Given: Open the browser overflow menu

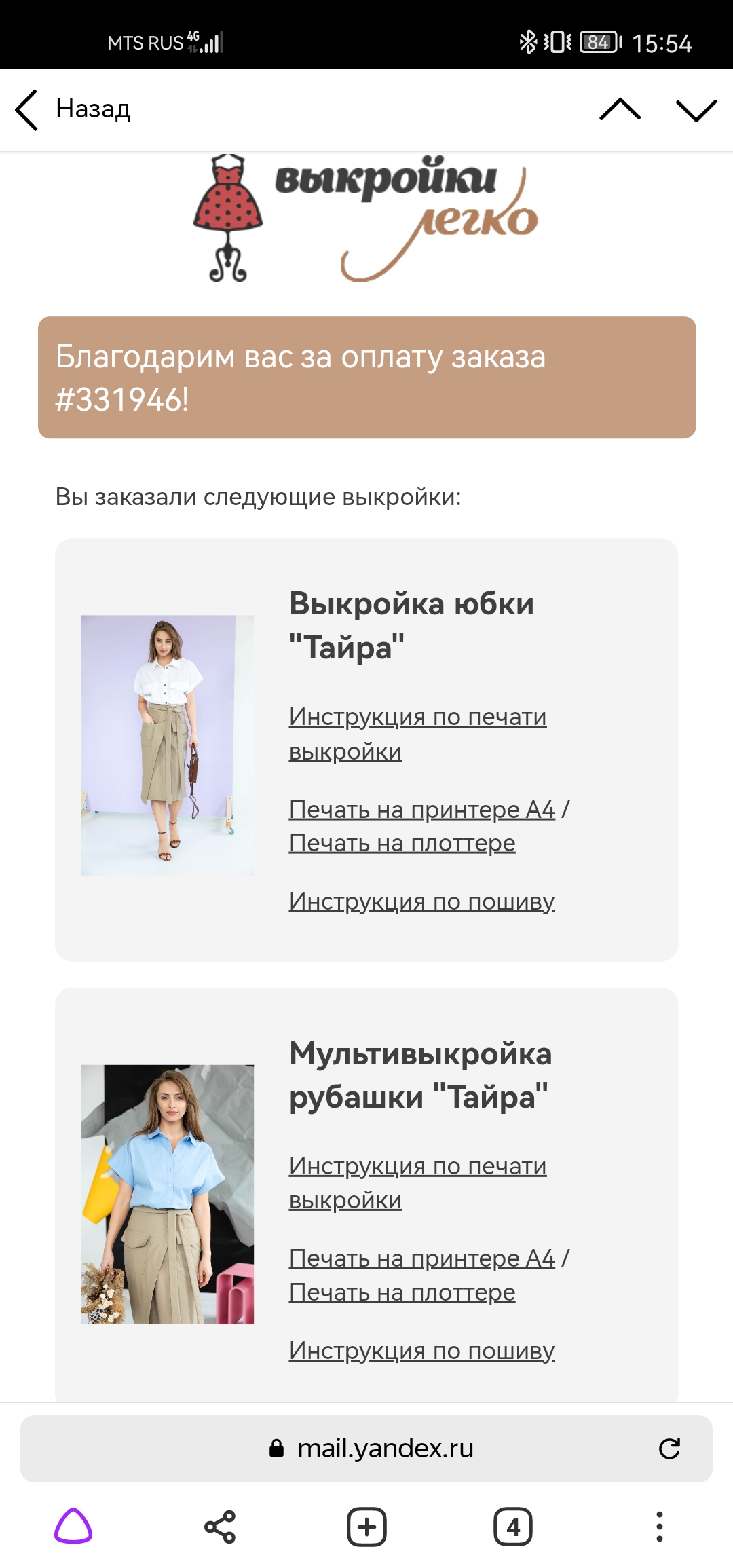Looking at the screenshot, I should [x=660, y=1527].
